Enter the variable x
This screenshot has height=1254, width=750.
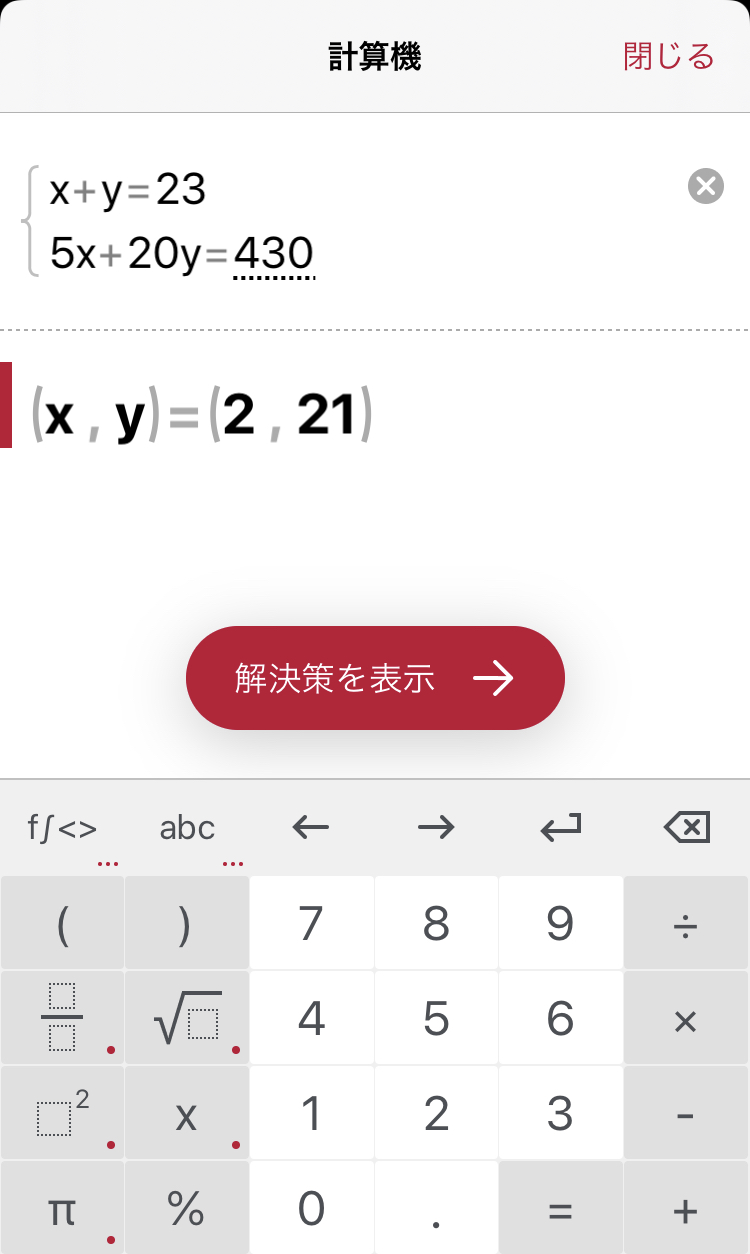(187, 1113)
